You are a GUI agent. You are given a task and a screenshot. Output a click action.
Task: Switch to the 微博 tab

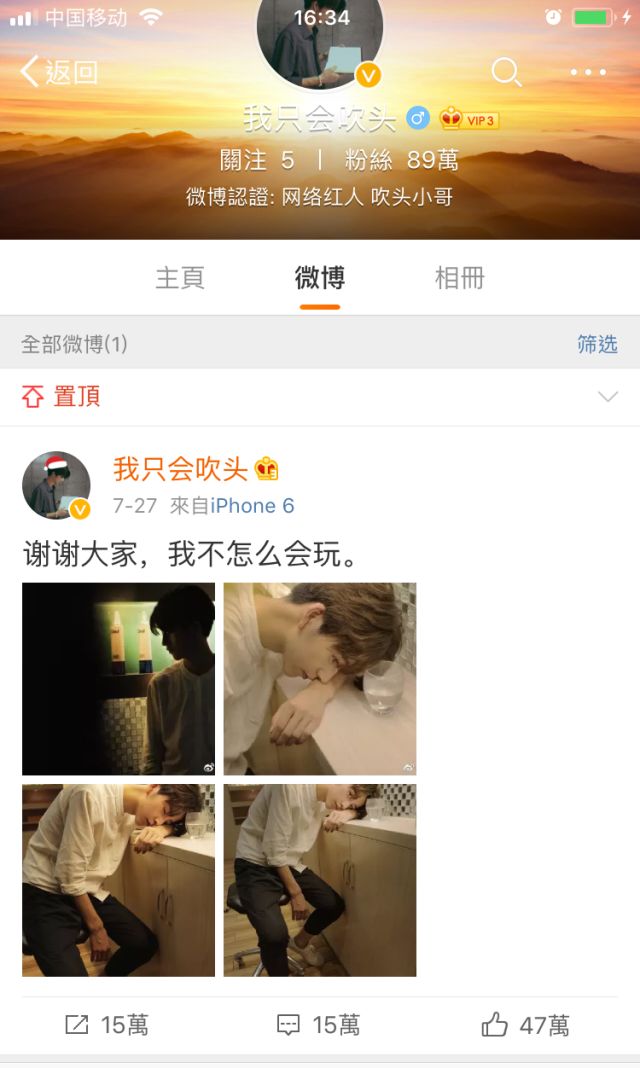coord(320,278)
